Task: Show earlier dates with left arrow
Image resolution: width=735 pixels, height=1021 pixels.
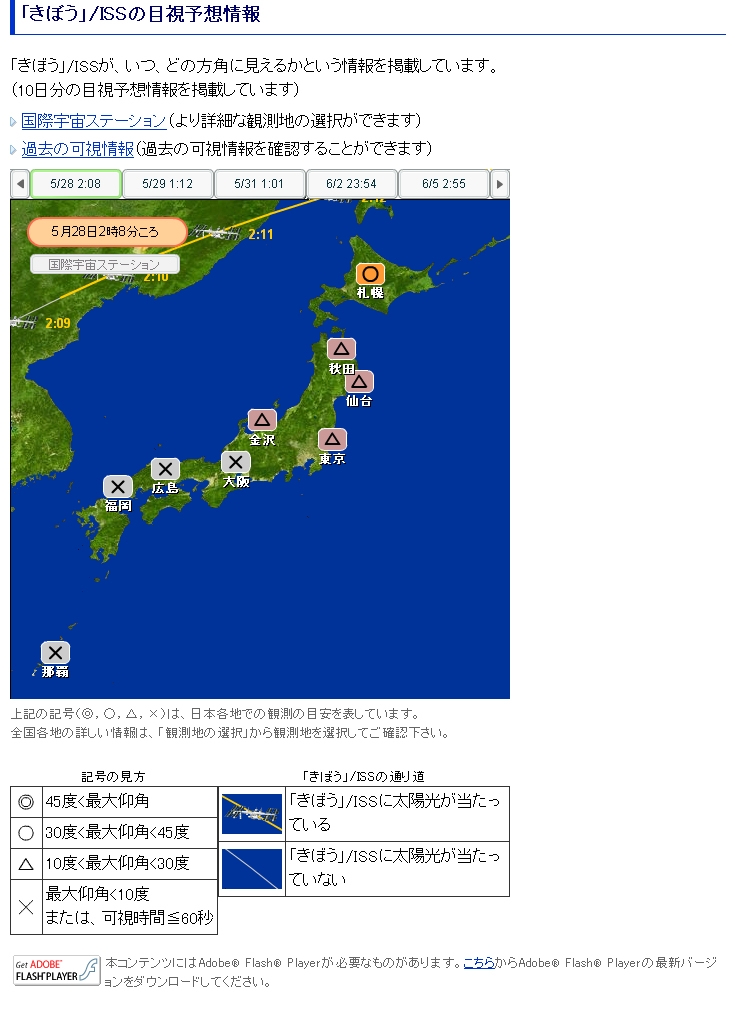Action: coord(20,184)
